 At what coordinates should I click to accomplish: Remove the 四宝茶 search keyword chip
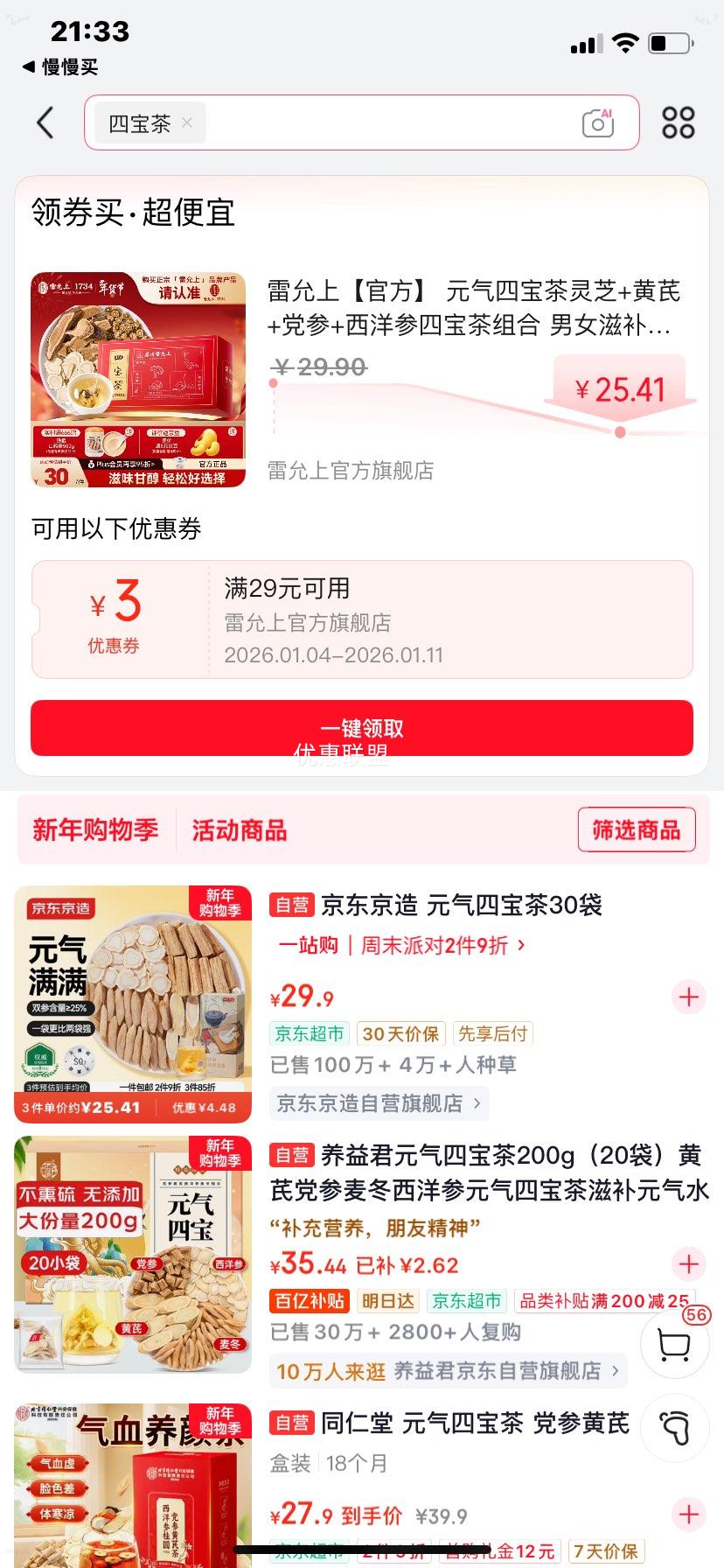[186, 123]
